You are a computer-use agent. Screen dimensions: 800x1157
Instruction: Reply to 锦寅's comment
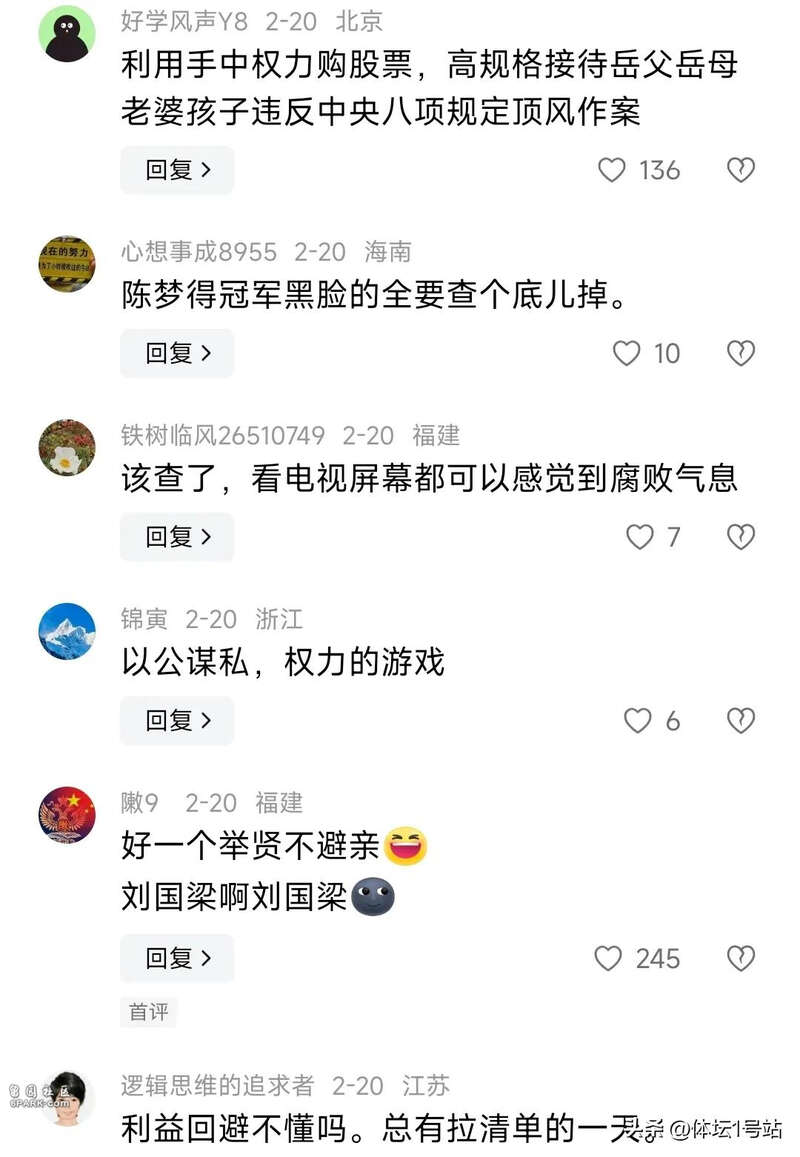(x=177, y=720)
